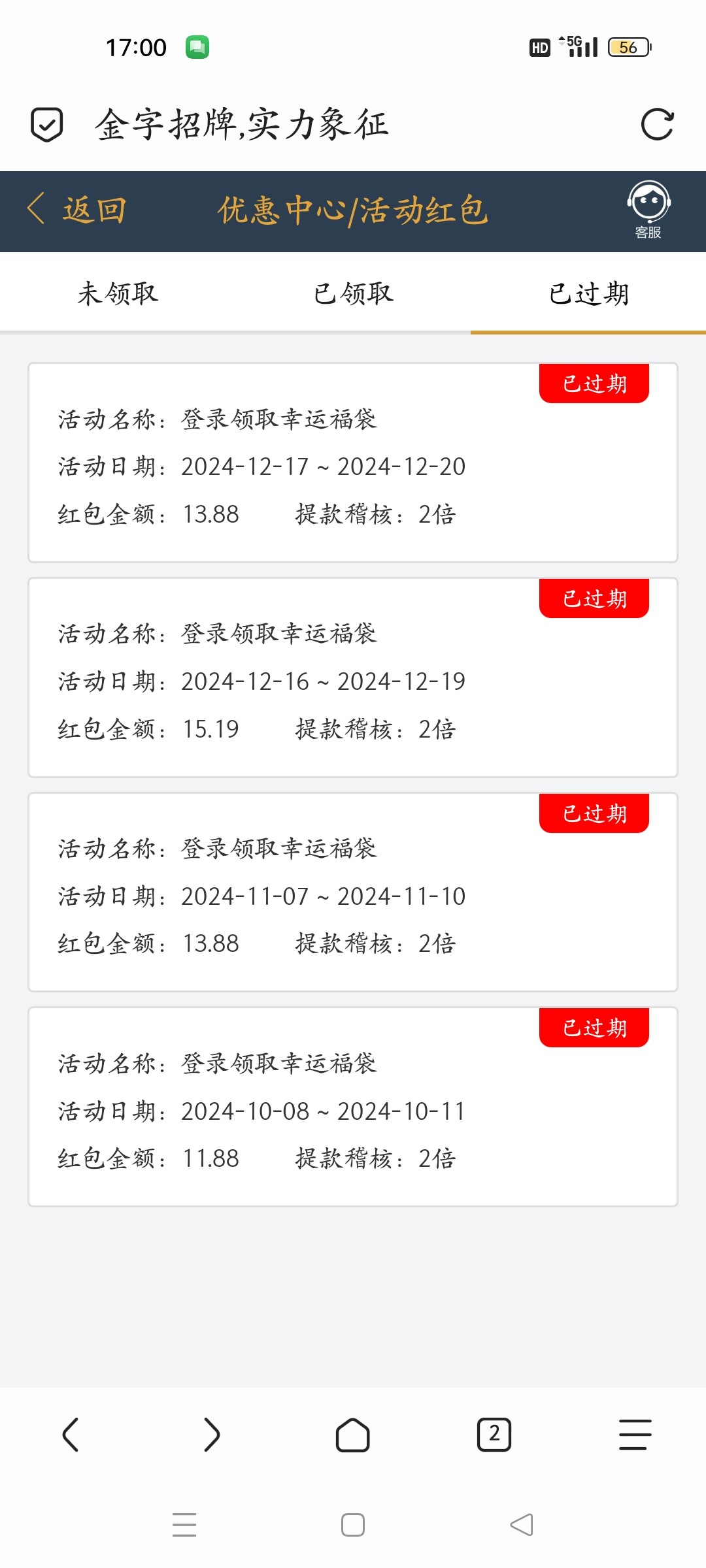Open 客服 customer service
The height and width of the screenshot is (1568, 706).
click(648, 210)
